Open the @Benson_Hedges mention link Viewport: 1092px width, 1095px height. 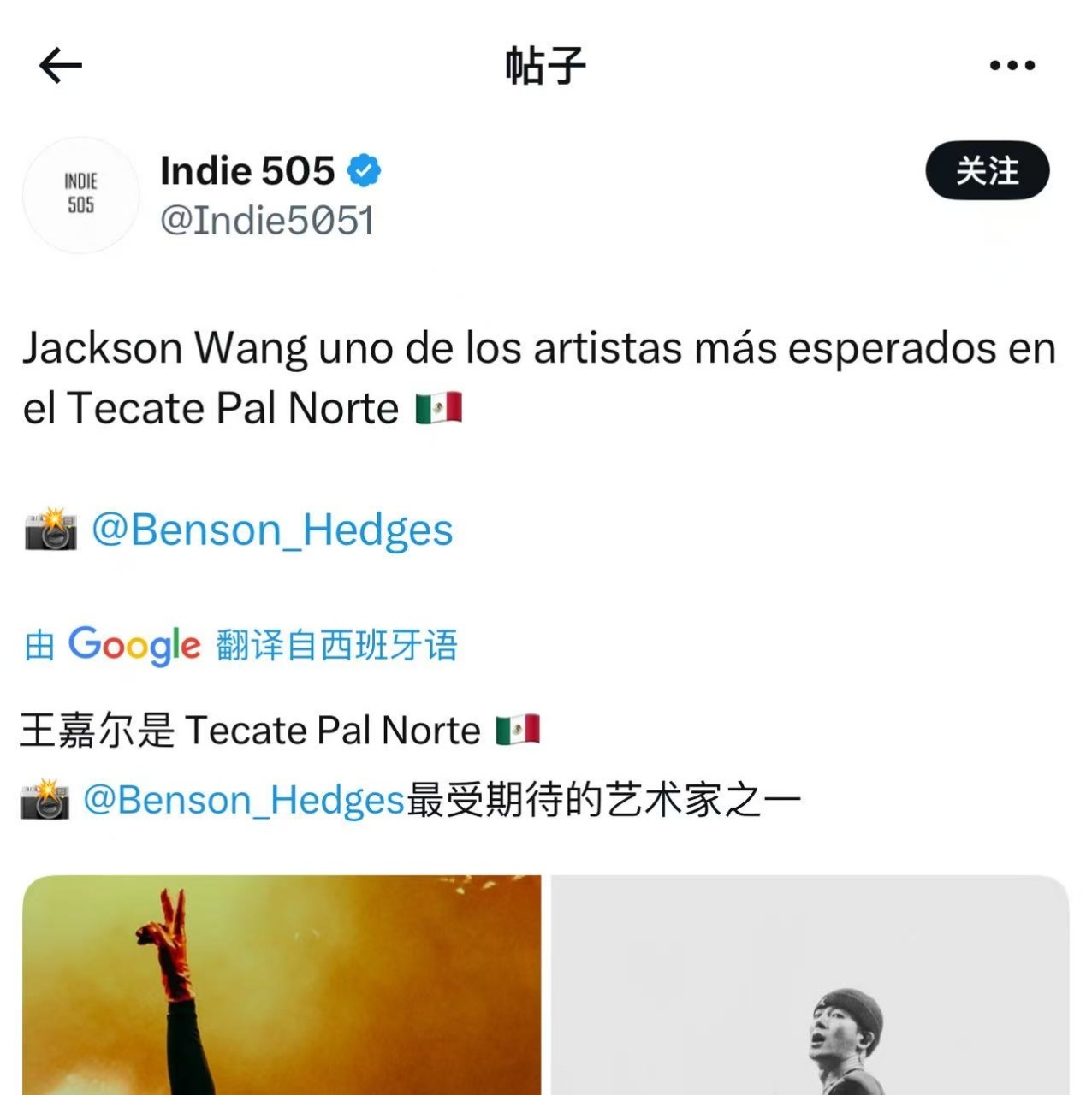point(274,529)
